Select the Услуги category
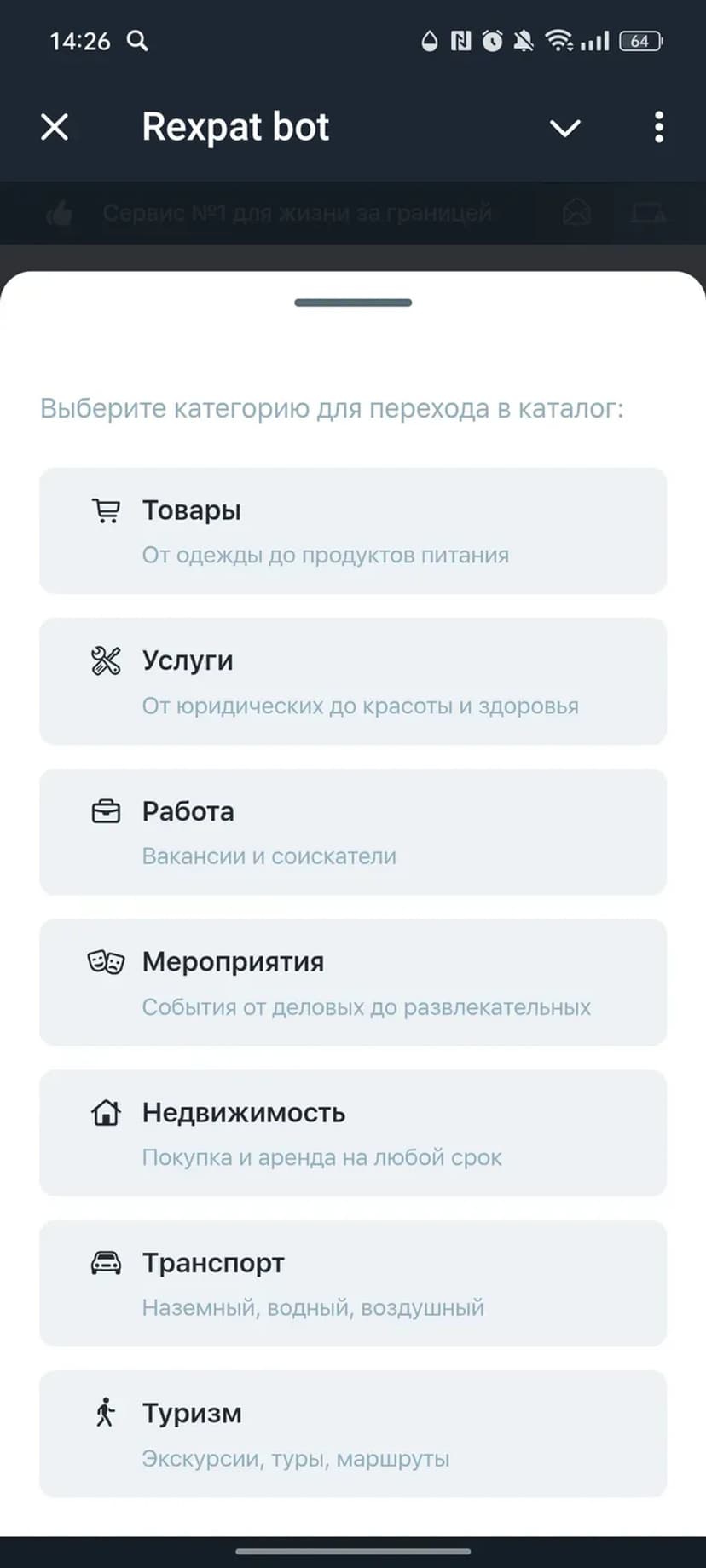This screenshot has width=706, height=1568. click(x=352, y=682)
